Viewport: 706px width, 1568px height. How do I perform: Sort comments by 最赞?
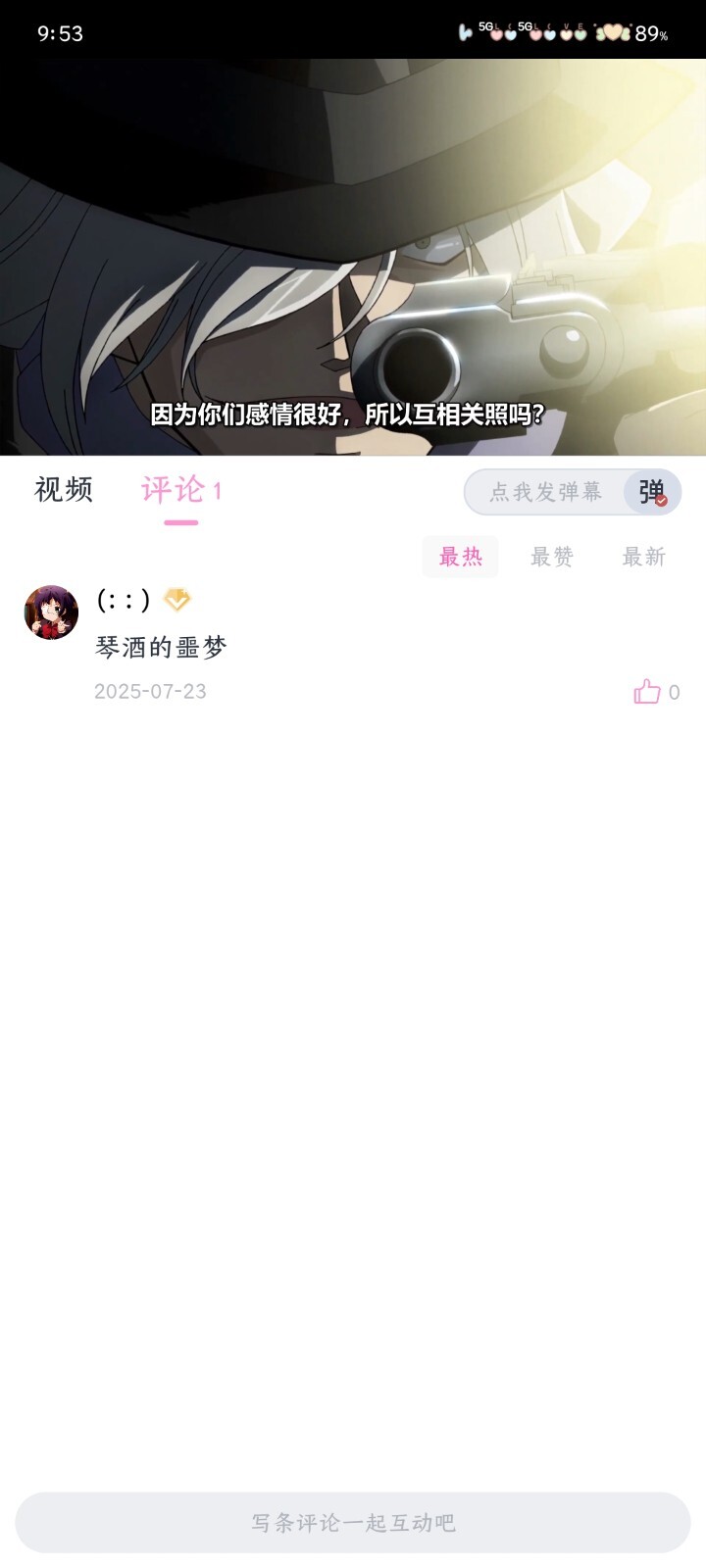point(552,557)
